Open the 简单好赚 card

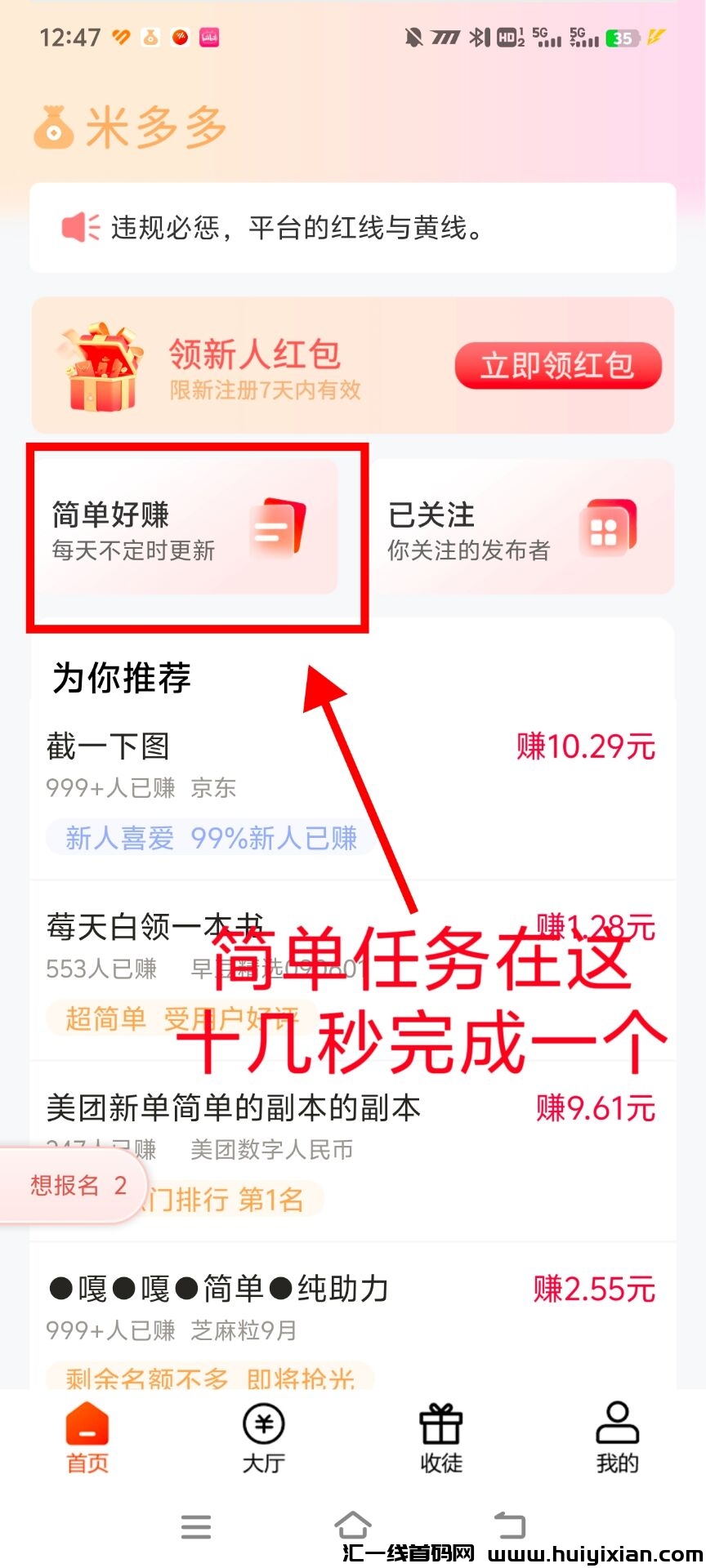click(x=185, y=528)
